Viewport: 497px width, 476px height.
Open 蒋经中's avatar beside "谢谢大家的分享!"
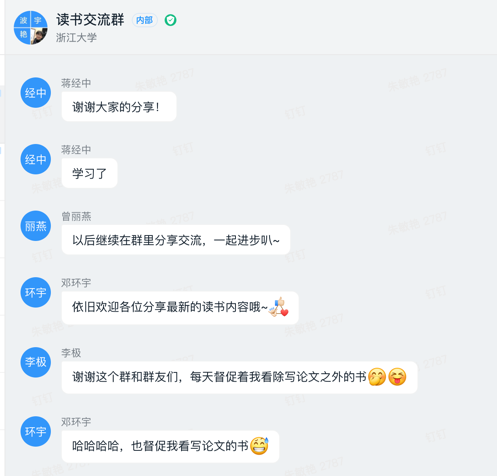[x=36, y=93]
